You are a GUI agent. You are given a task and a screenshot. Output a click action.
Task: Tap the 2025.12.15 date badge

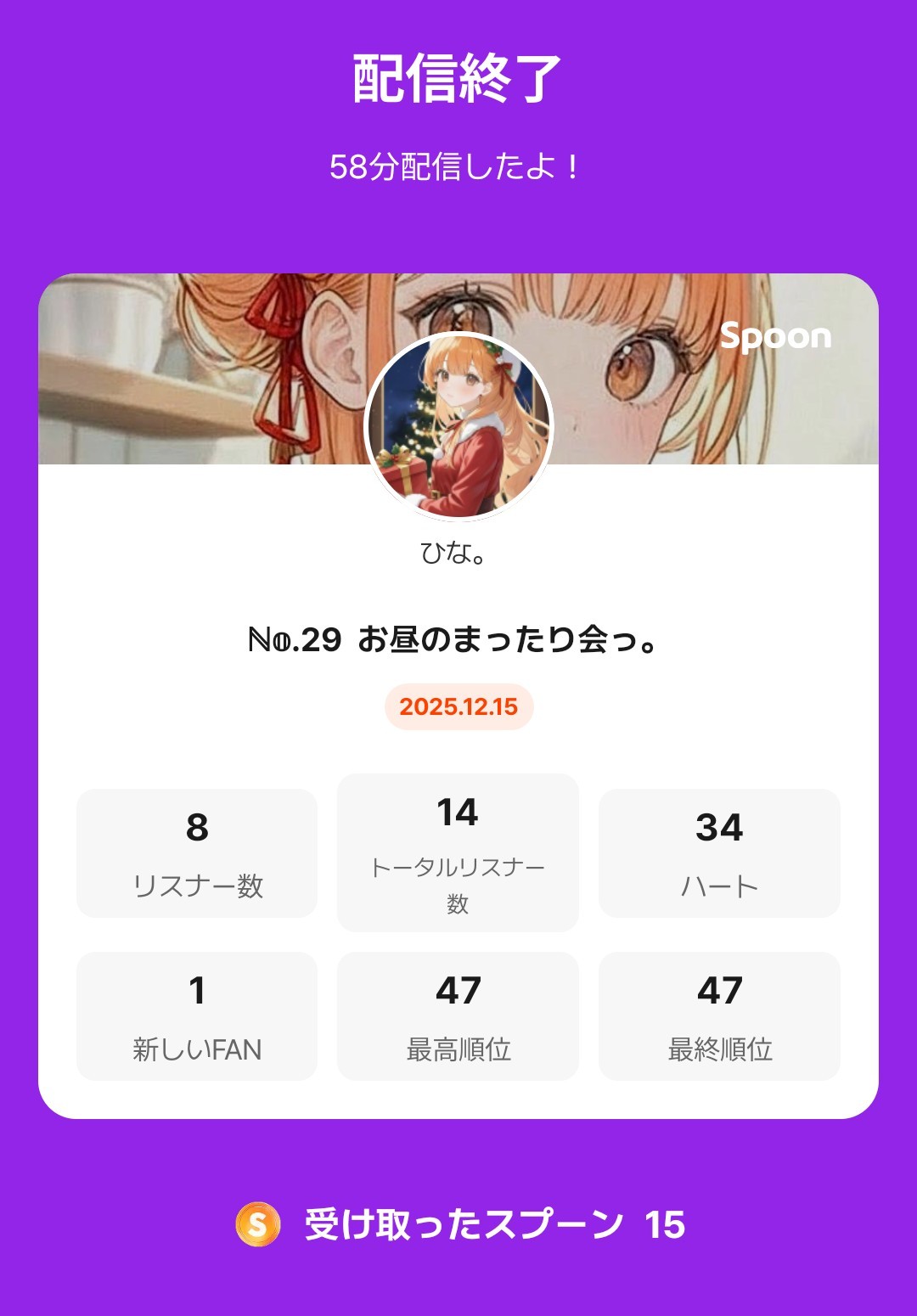[x=458, y=707]
